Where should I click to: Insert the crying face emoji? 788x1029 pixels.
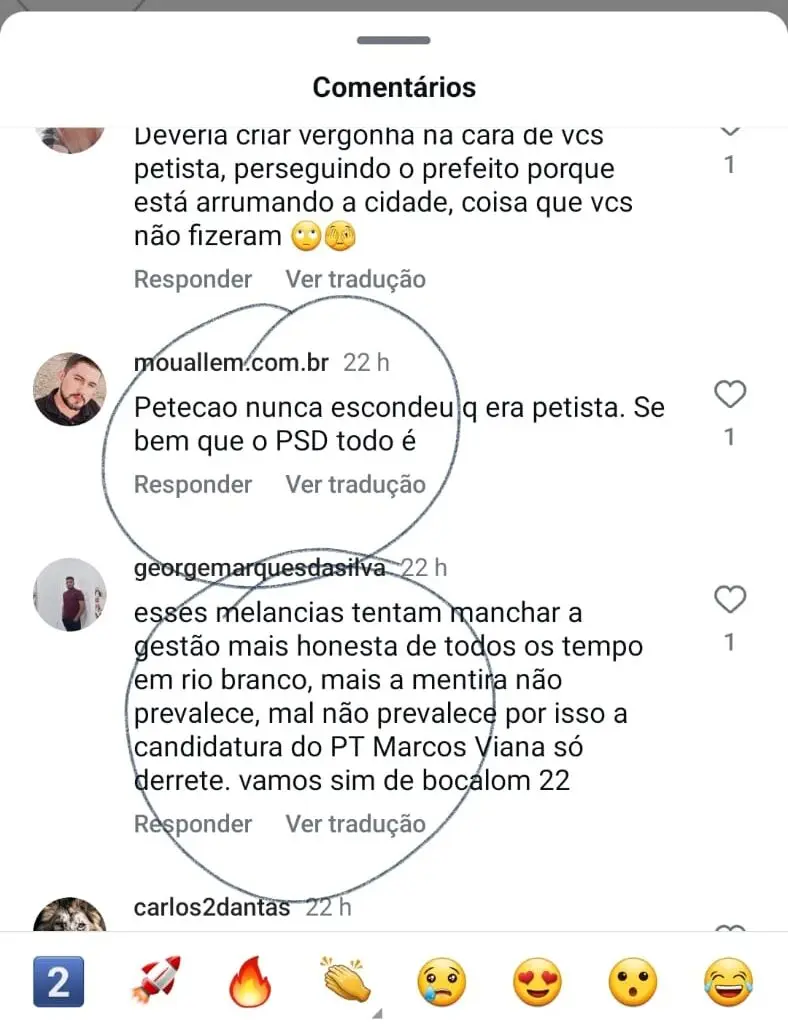[441, 983]
